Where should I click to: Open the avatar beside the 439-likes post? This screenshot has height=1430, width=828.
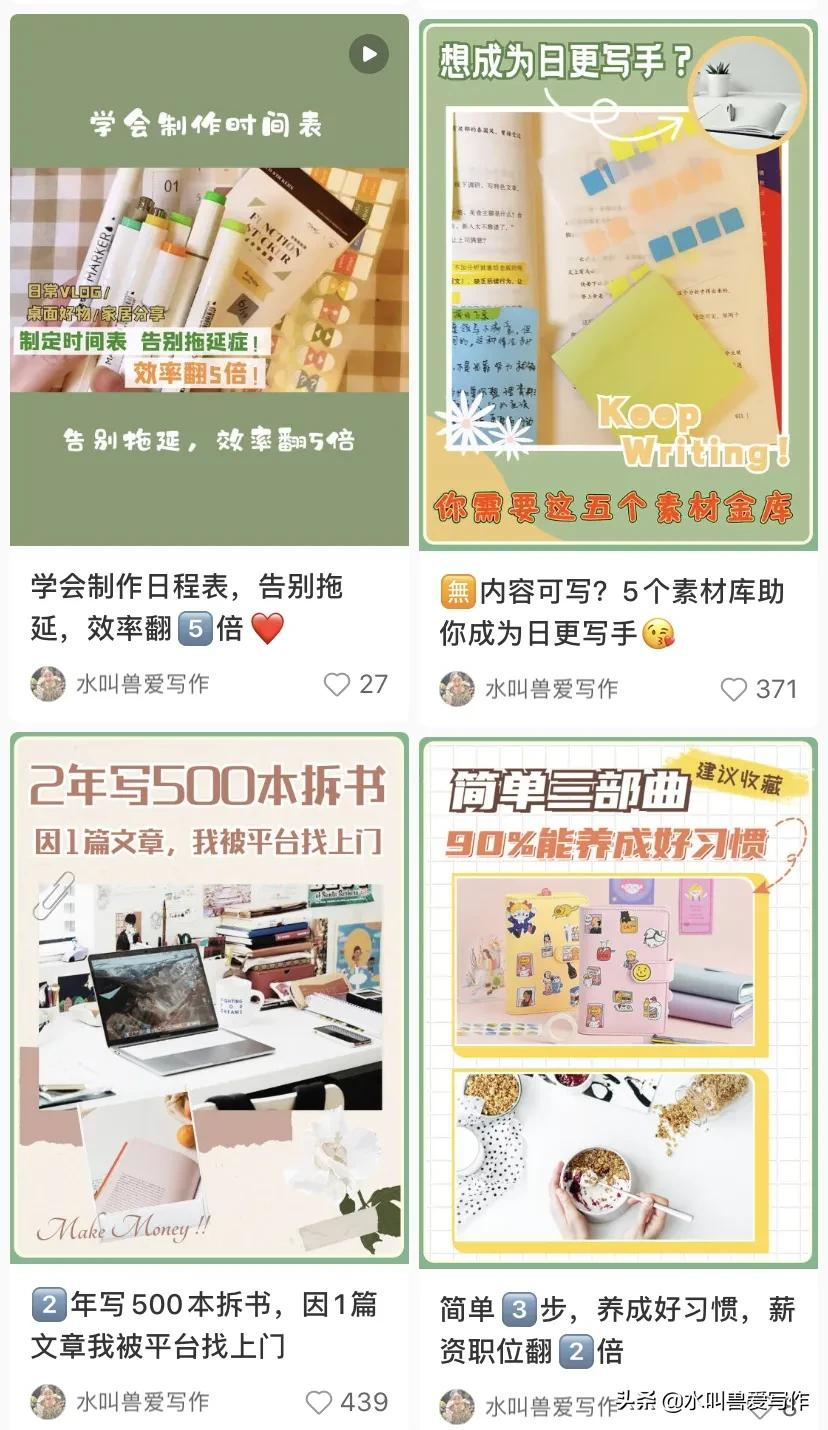[49, 1400]
